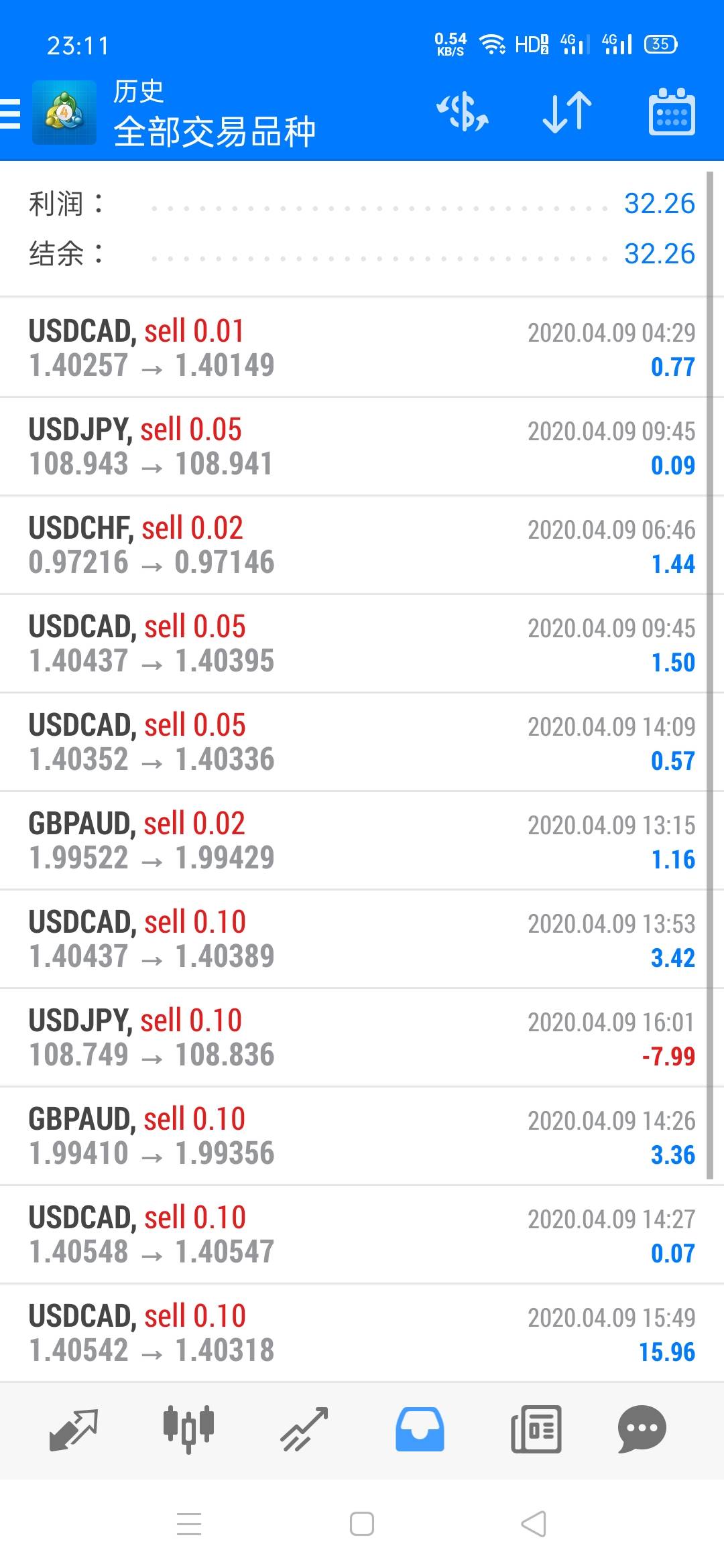
Task: View the GBPAUD sell 0.02 trade
Action: (362, 840)
